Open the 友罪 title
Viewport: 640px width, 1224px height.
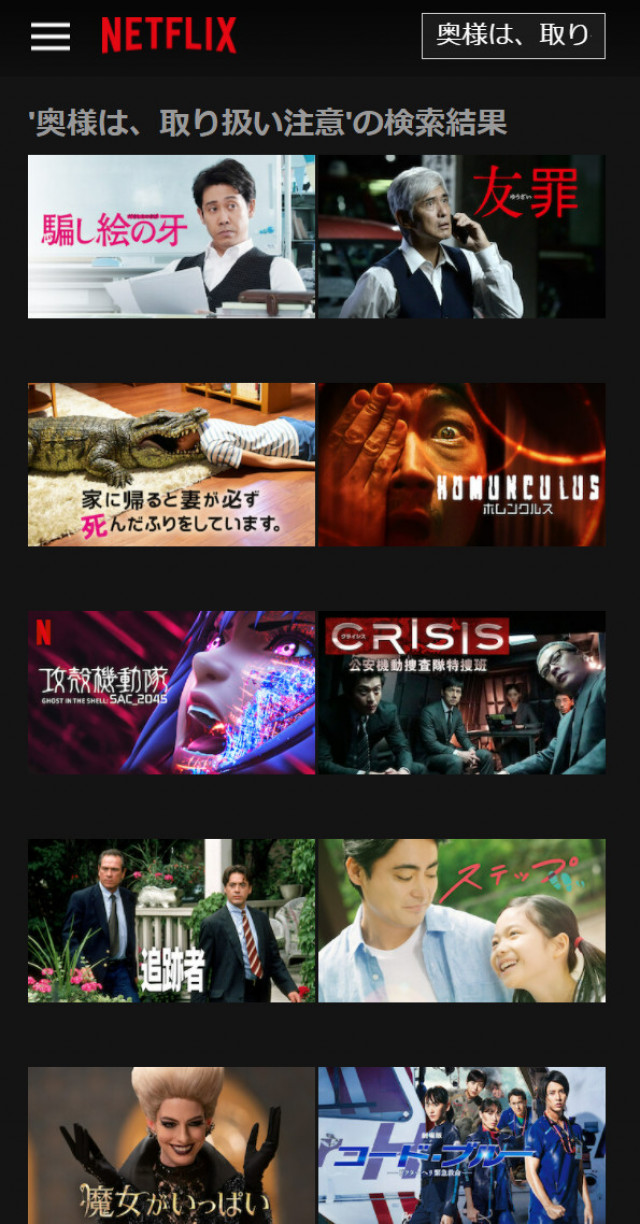(461, 236)
